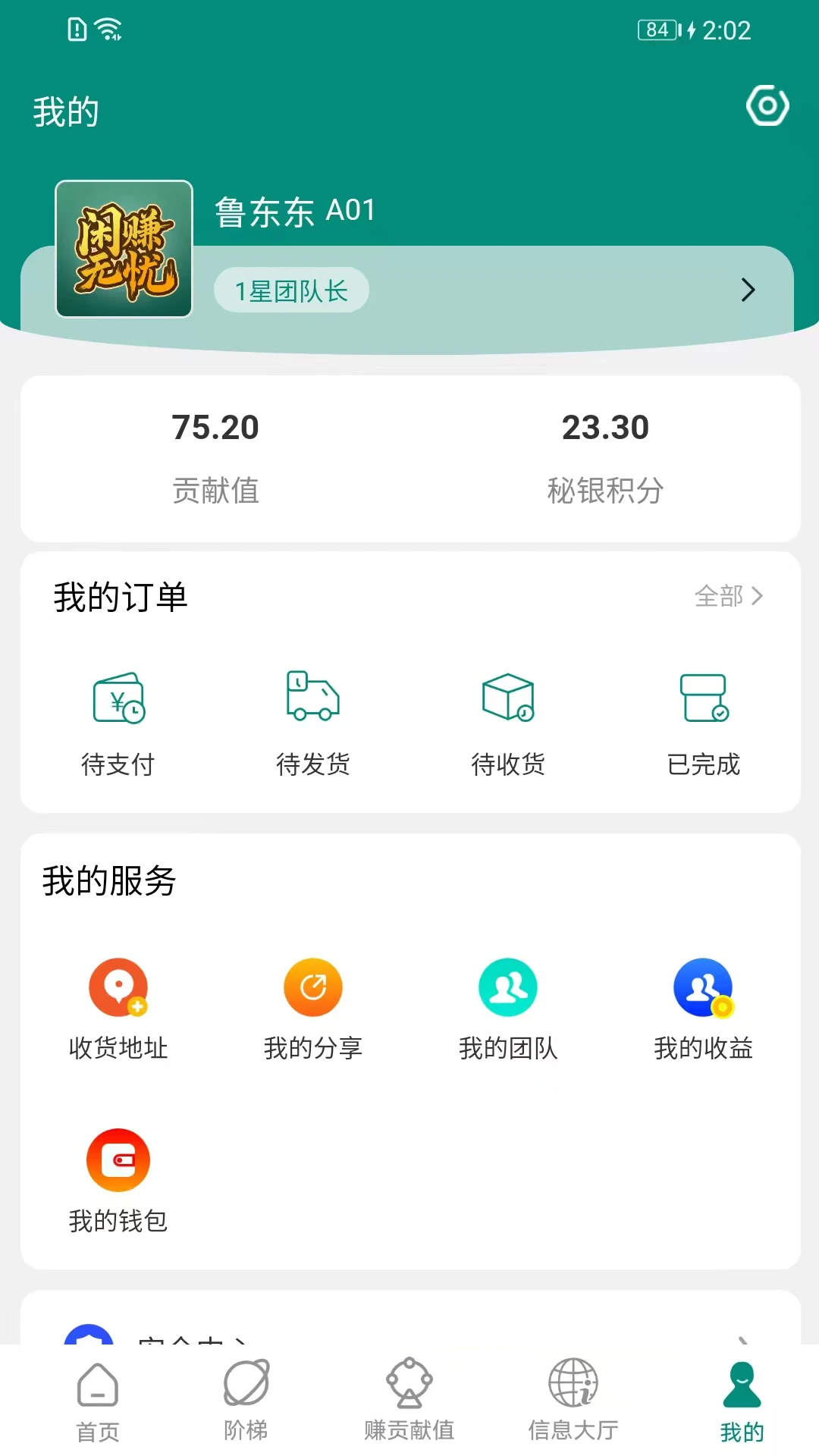Open 待发货 awaiting shipment orders

tap(312, 720)
